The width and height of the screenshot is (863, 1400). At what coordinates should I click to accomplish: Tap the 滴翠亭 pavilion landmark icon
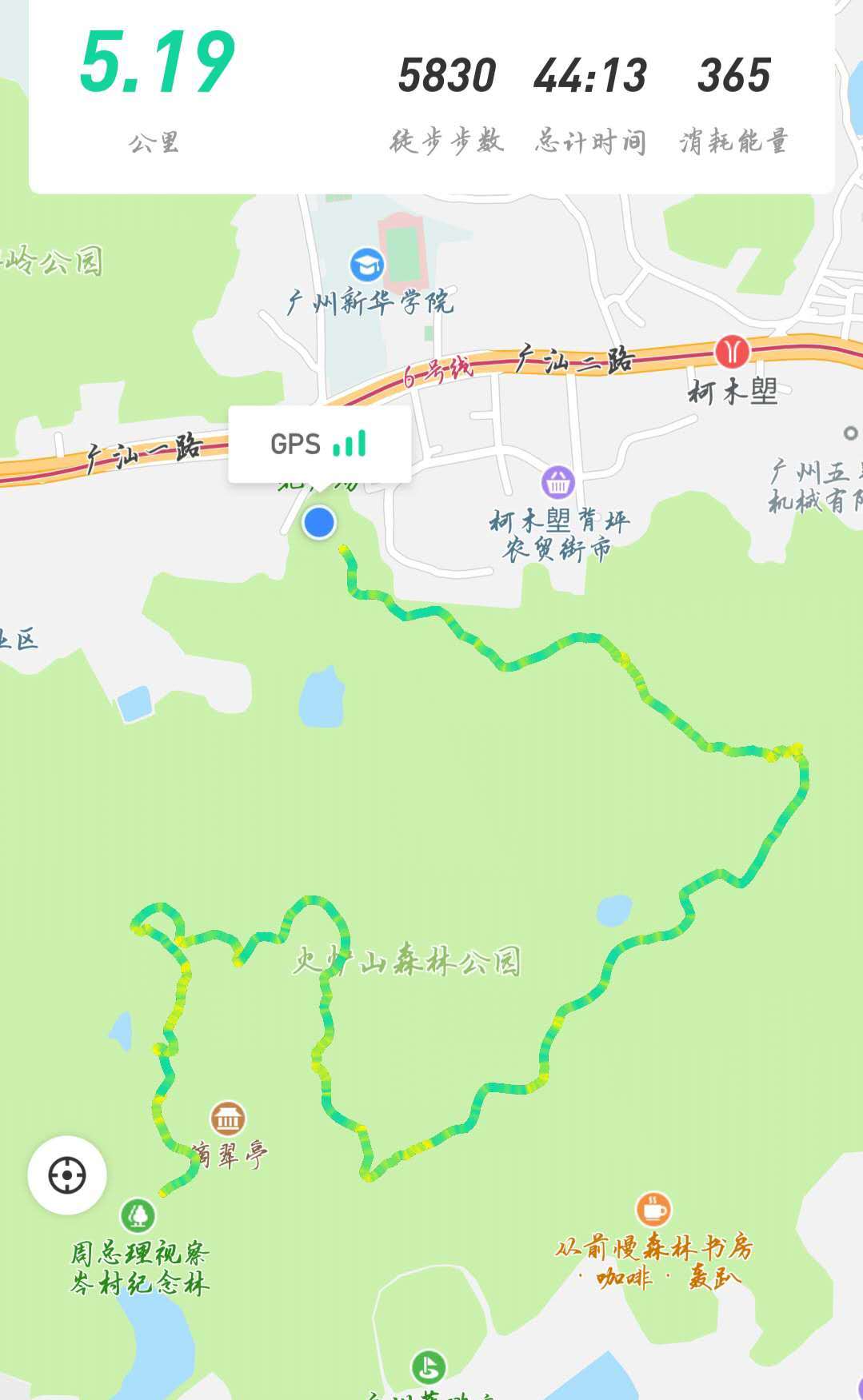tap(228, 1118)
